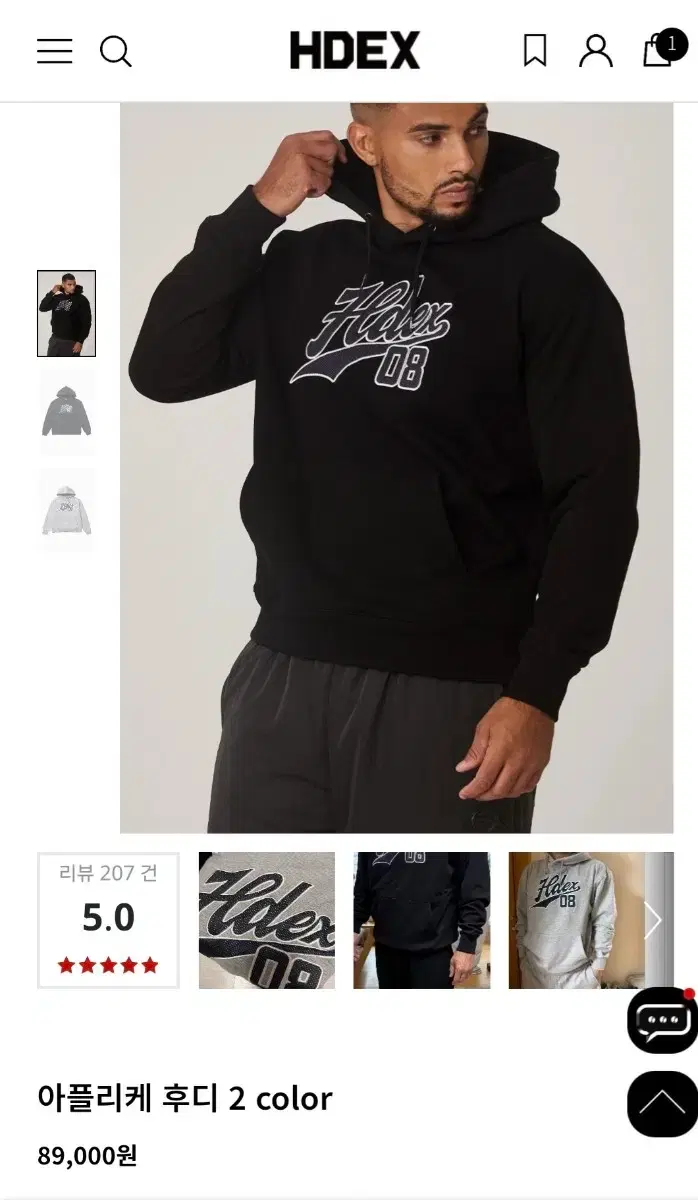698x1200 pixels.
Task: Open review photo of Hdex logo close-up
Action: click(x=267, y=920)
